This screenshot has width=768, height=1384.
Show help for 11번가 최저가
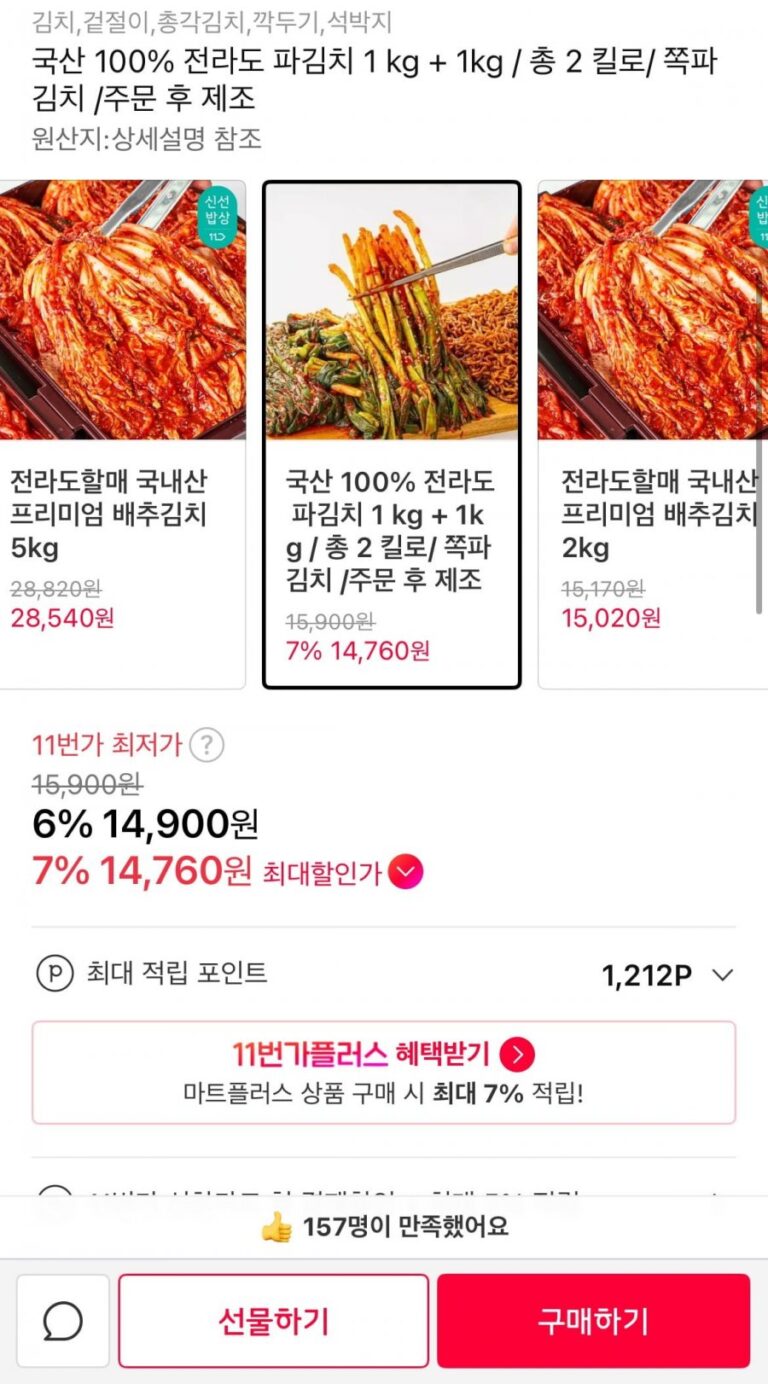tap(206, 745)
